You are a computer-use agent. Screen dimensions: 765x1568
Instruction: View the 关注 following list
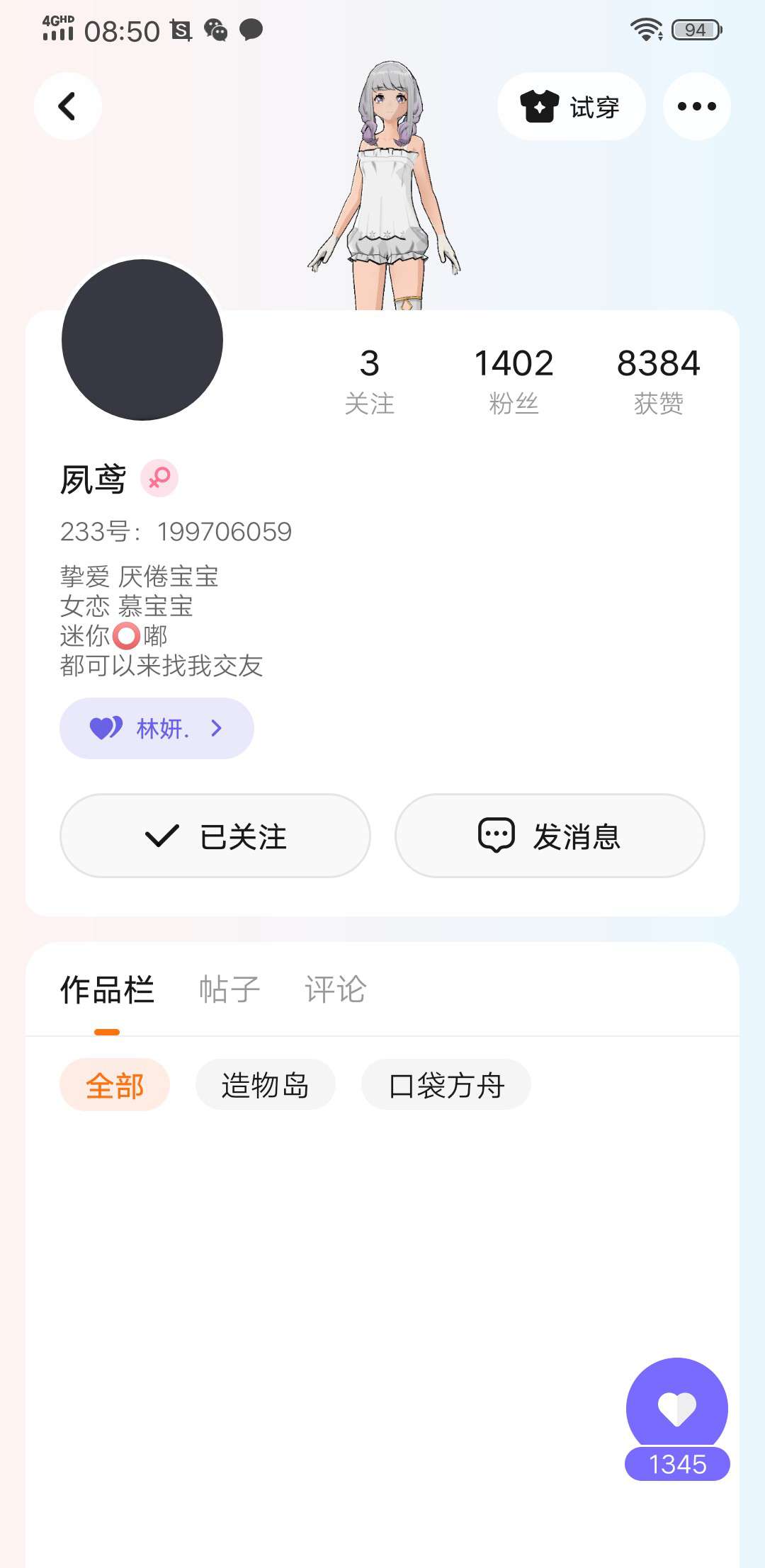coord(369,380)
